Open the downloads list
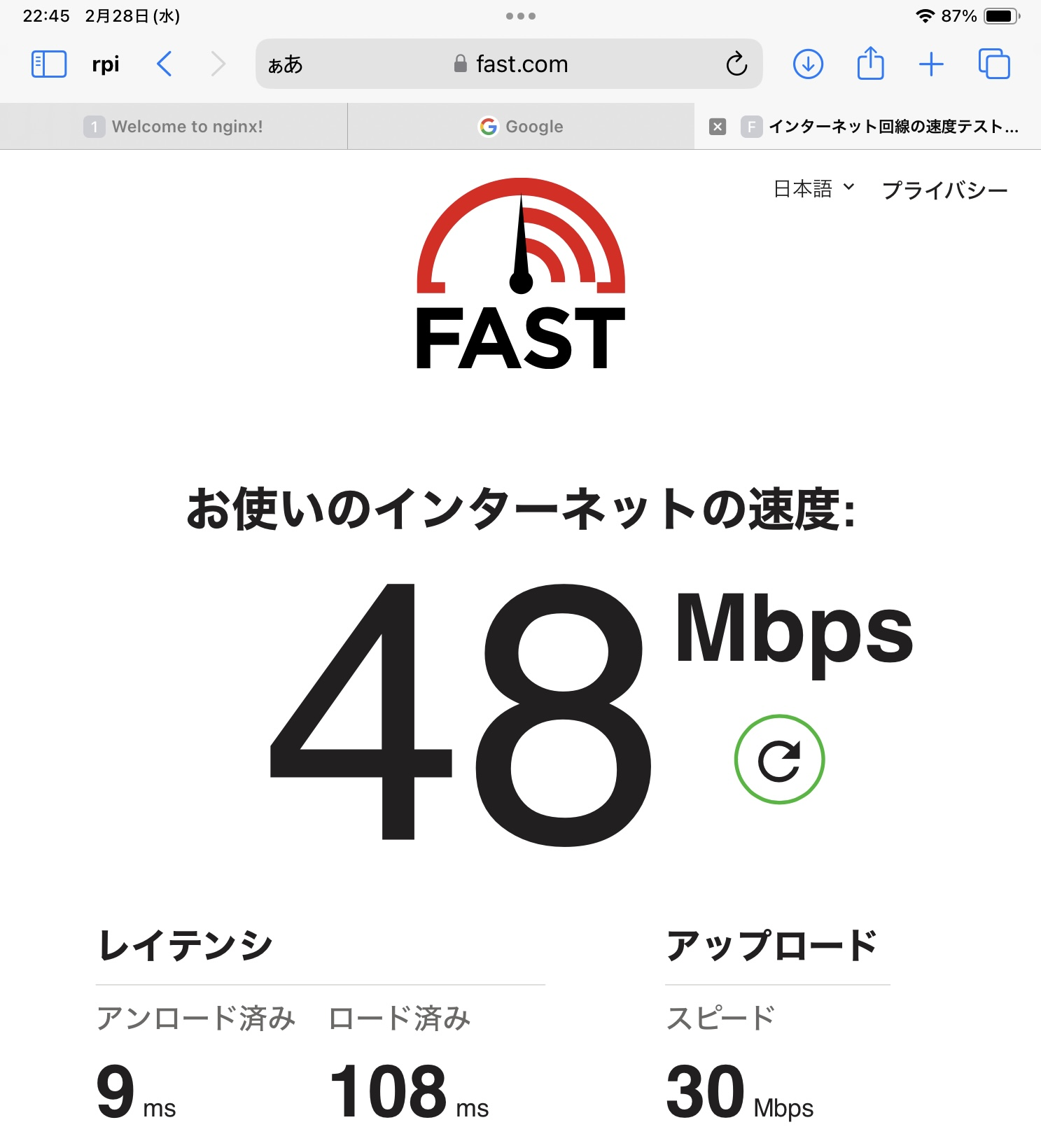 click(808, 64)
